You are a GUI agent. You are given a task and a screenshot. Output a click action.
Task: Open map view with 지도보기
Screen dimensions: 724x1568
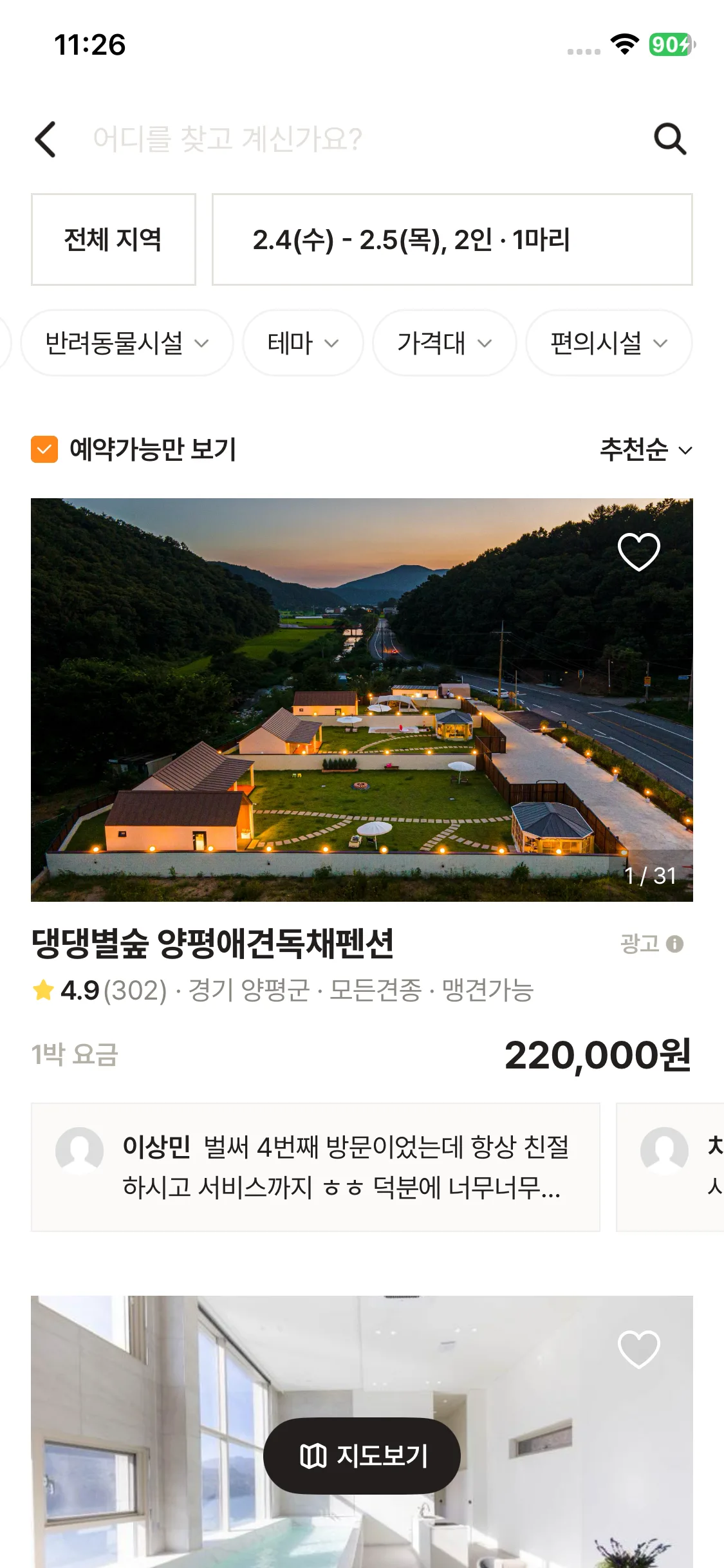point(362,1456)
